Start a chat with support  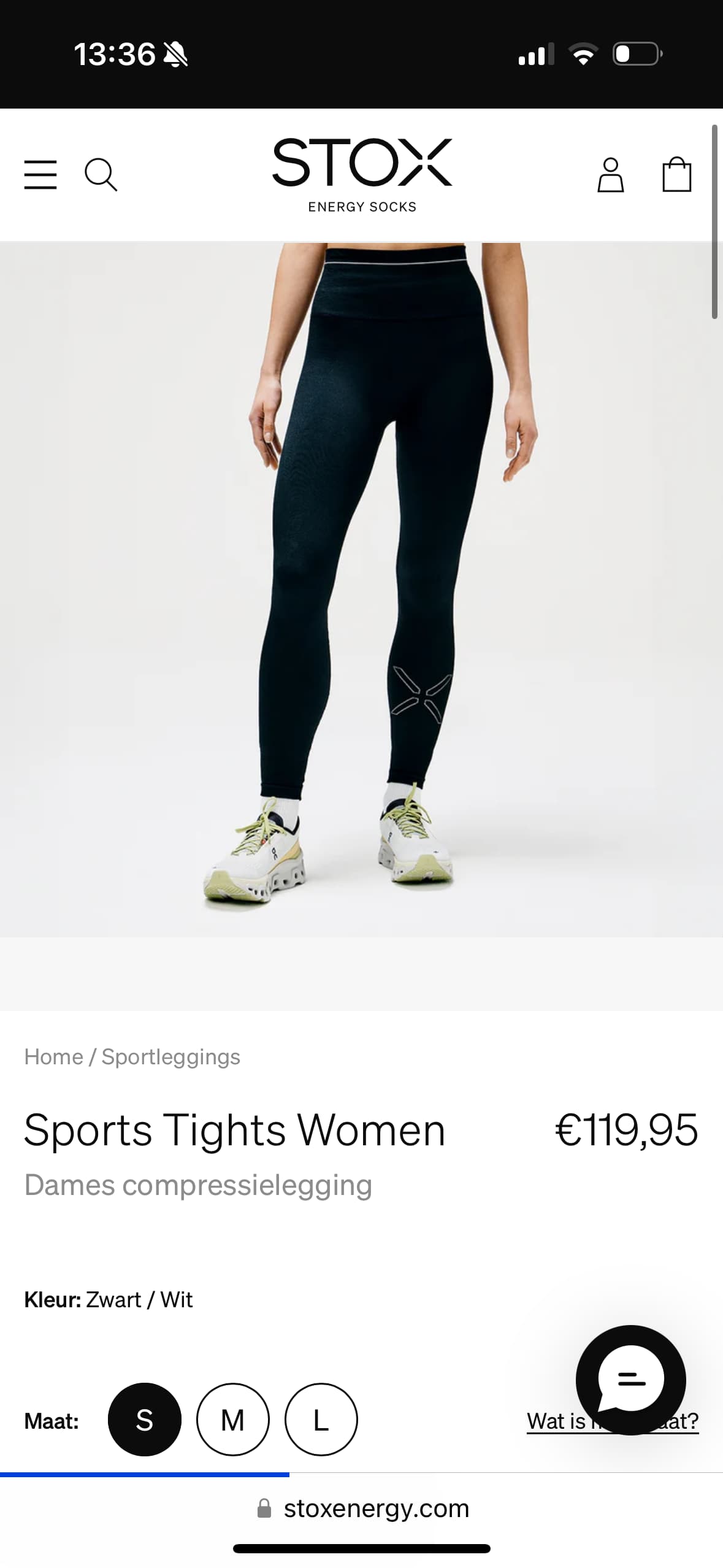(x=630, y=1380)
